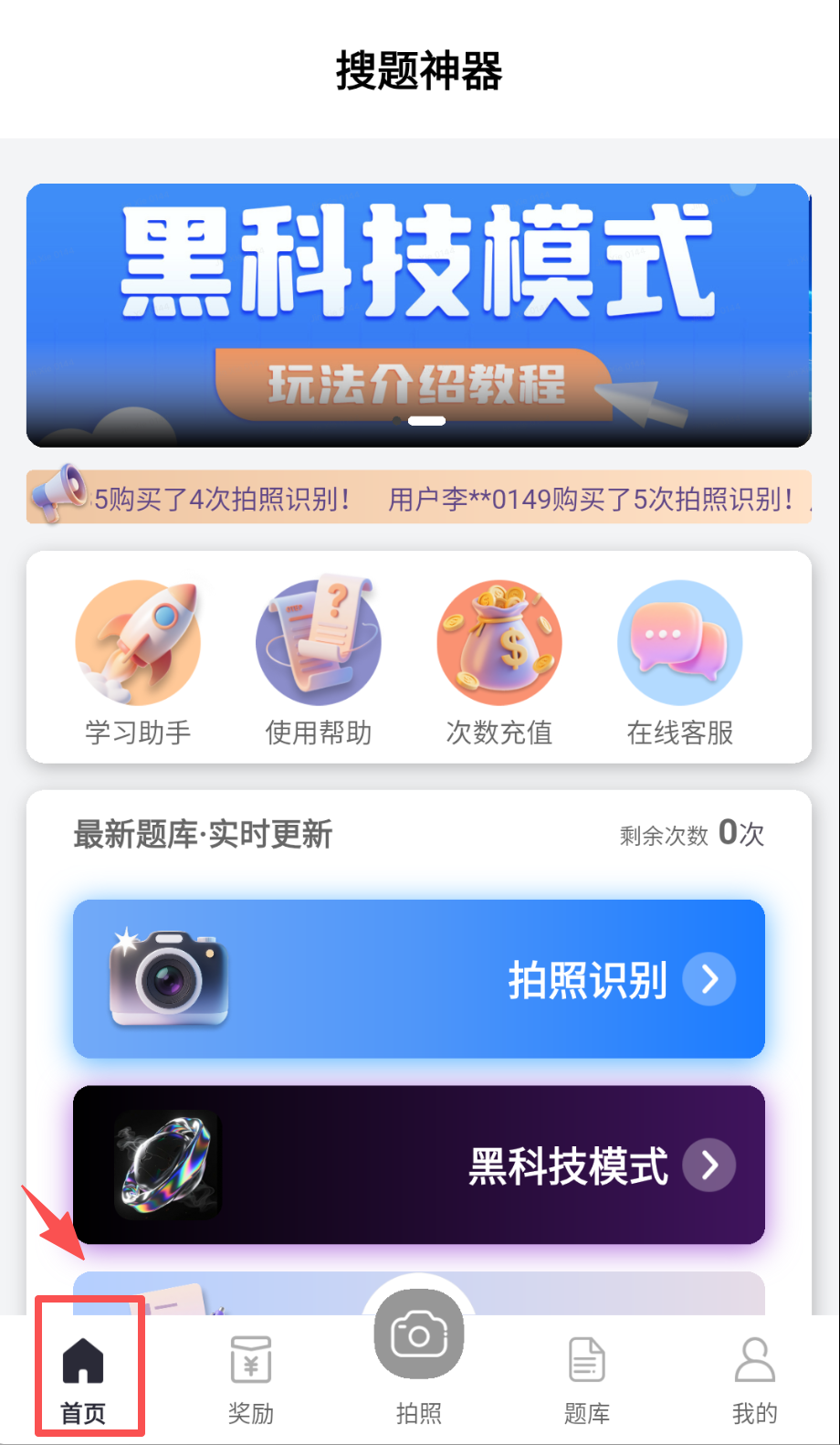Tap the scrolling purchase announcement bar
The height and width of the screenshot is (1445, 840).
[x=418, y=498]
